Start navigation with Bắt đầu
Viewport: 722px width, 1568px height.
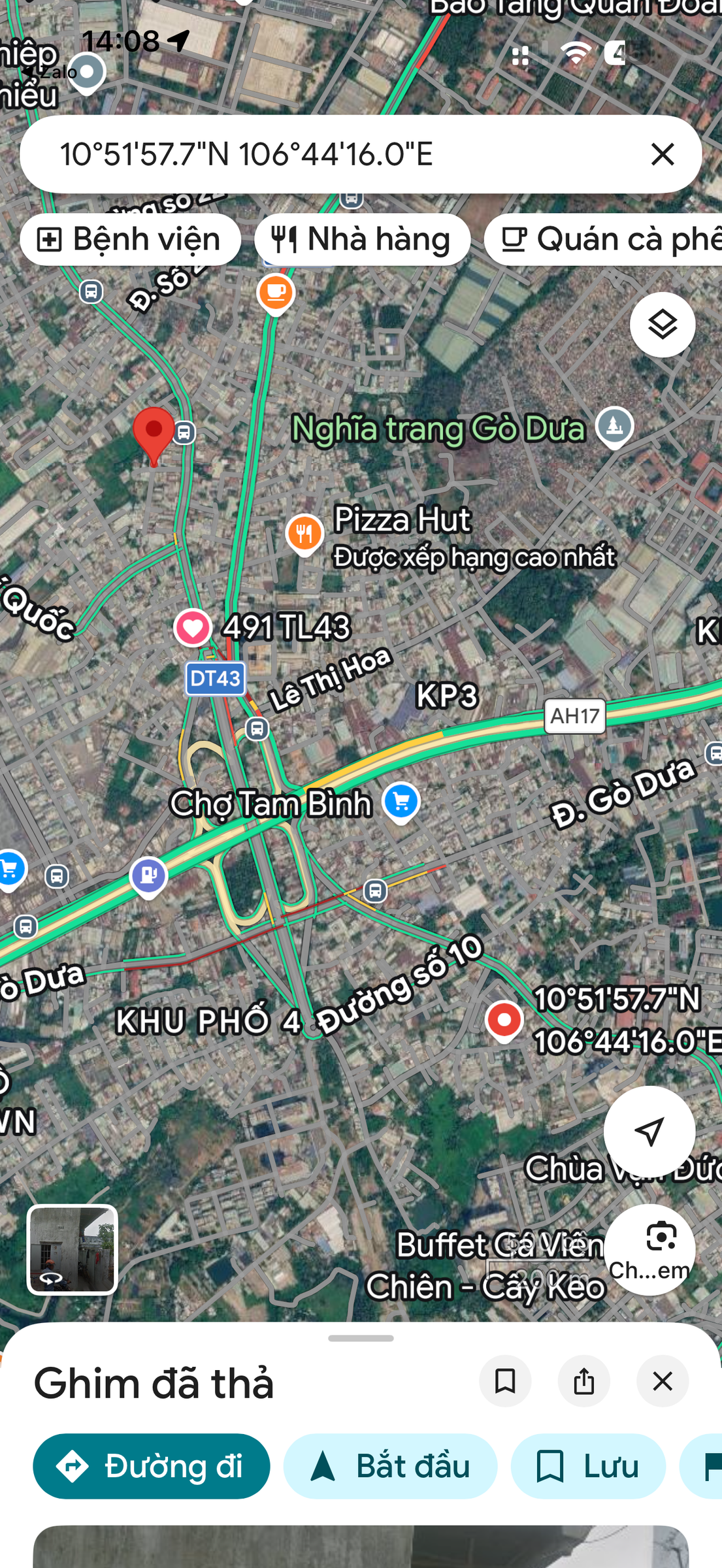coord(390,1467)
